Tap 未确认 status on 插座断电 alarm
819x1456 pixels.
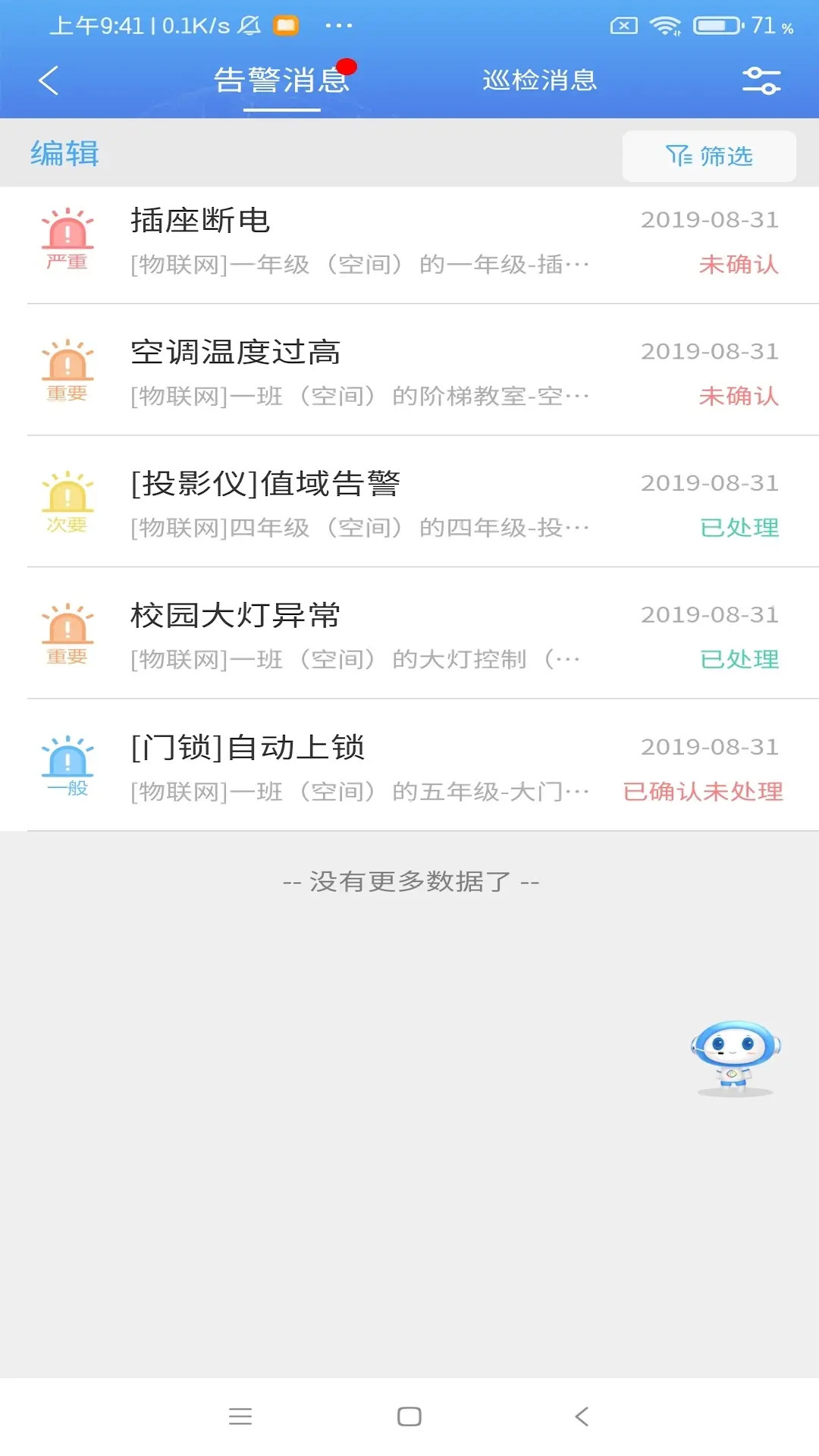point(738,265)
